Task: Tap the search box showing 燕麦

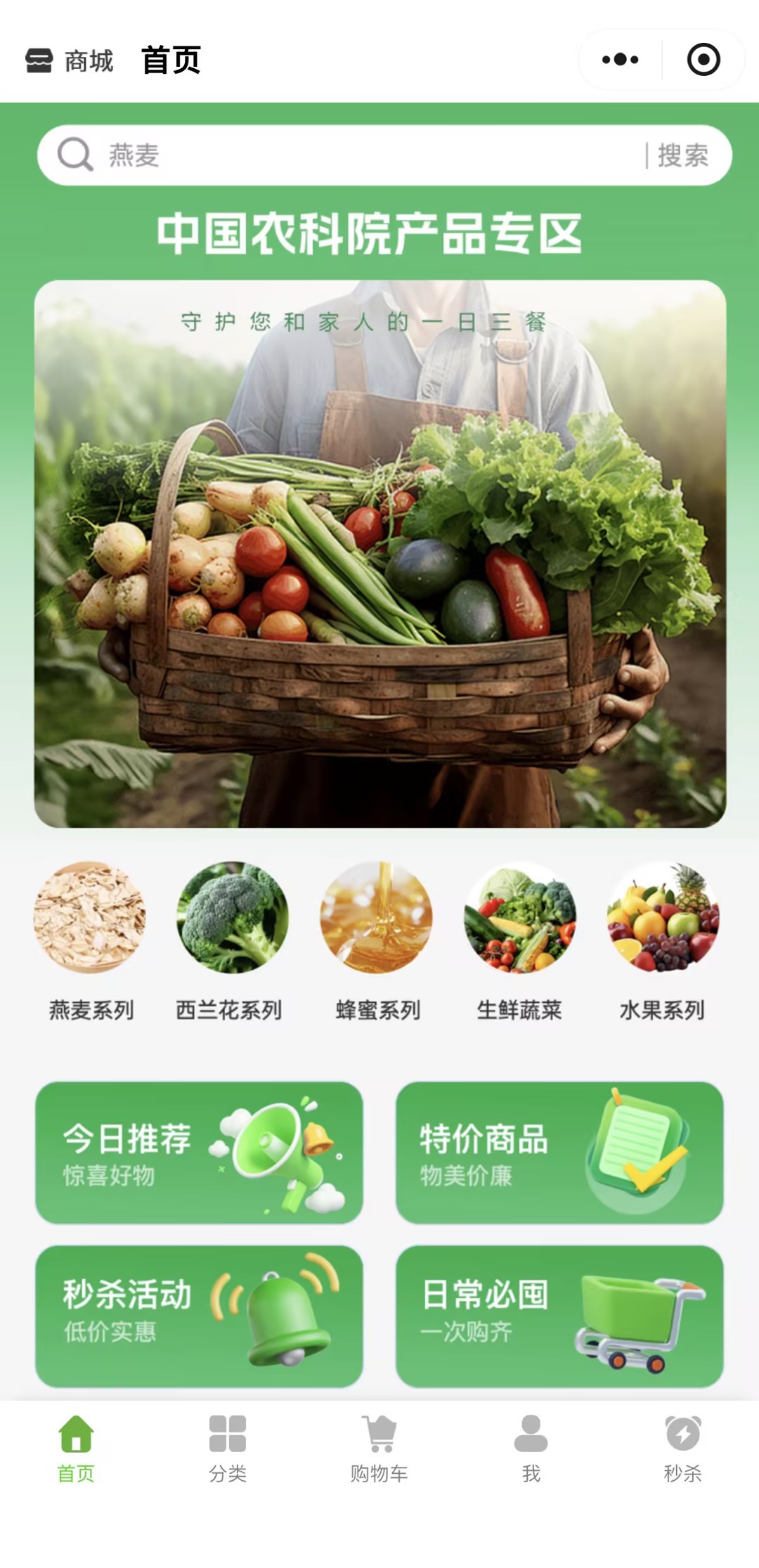Action: (x=351, y=155)
